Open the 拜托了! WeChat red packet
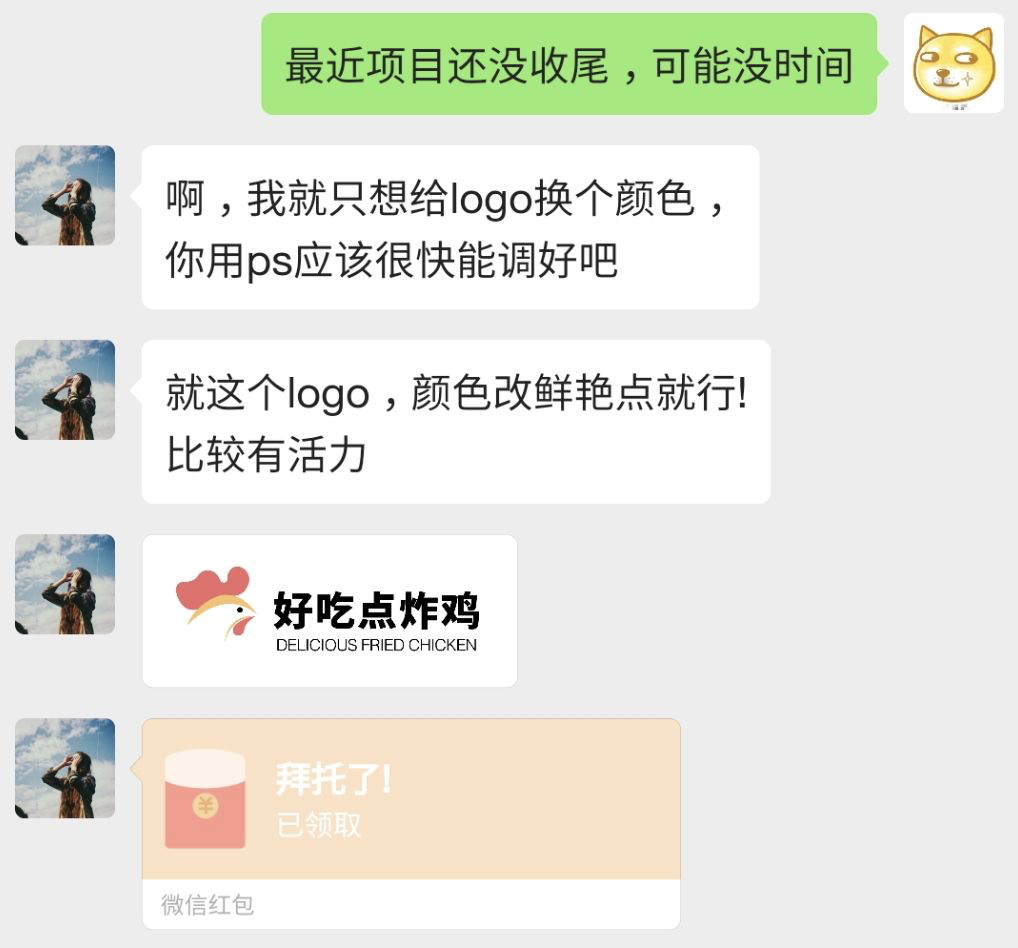Screen dimensions: 1018x948 tap(410, 799)
